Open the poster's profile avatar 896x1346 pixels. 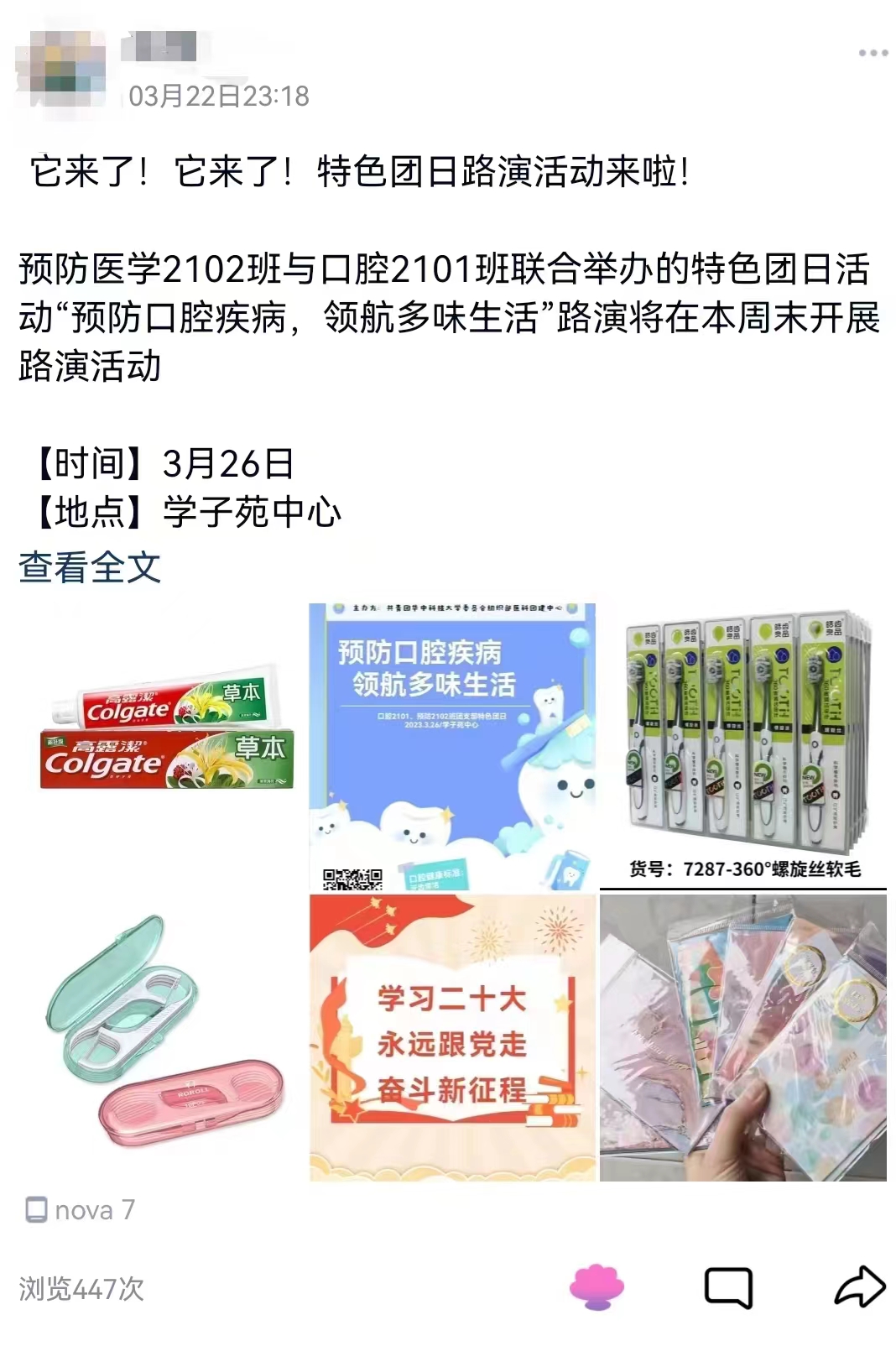click(x=60, y=70)
